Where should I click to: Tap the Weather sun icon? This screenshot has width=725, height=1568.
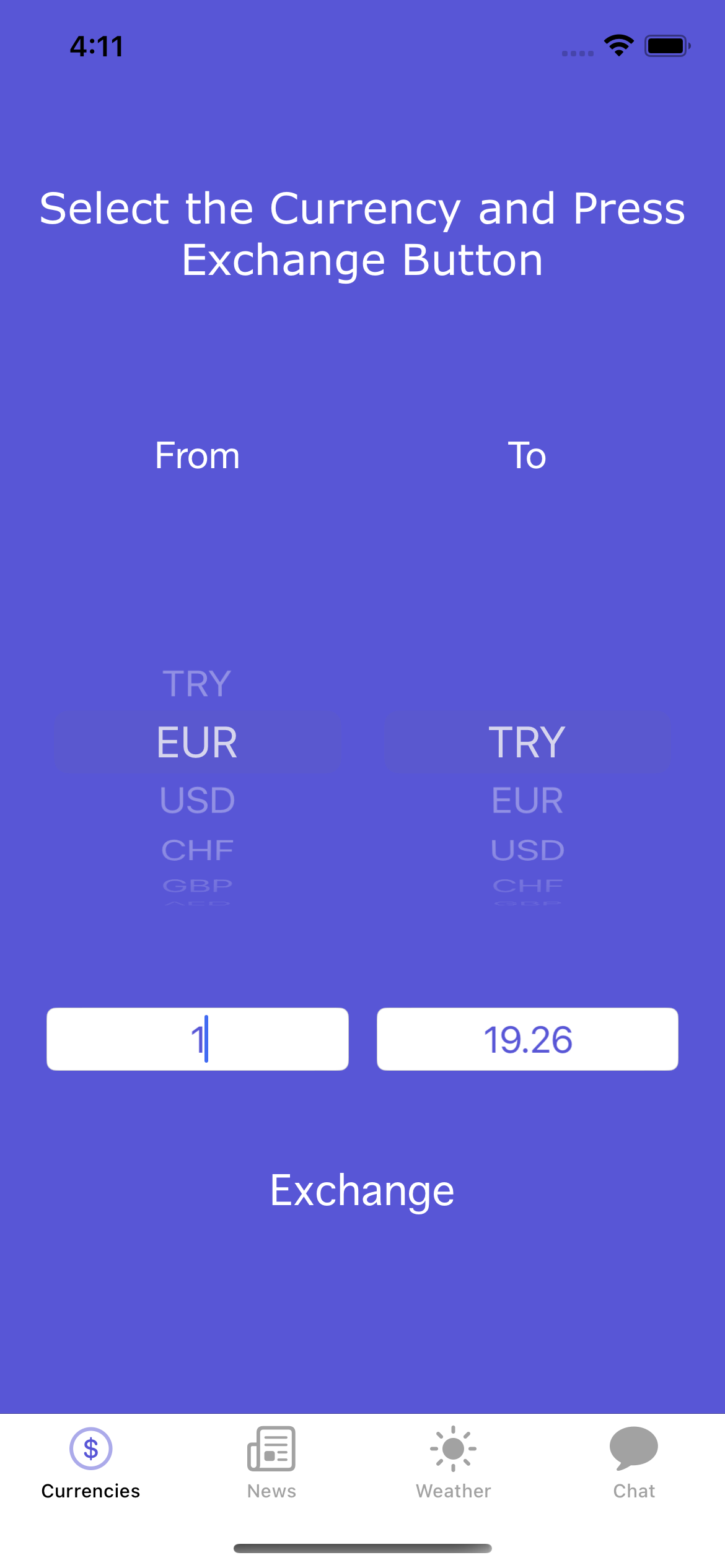point(452,1448)
